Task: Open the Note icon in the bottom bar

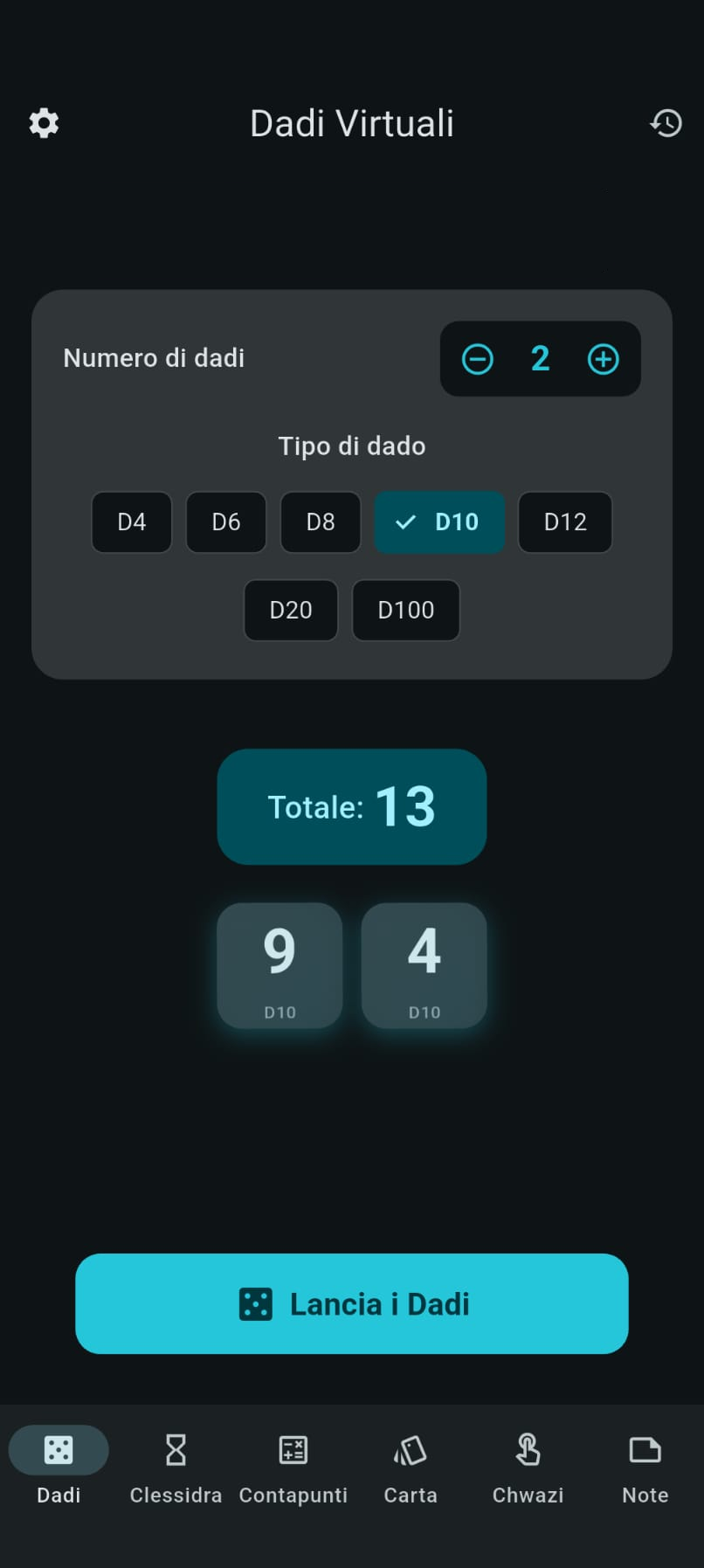Action: pyautogui.click(x=644, y=1450)
